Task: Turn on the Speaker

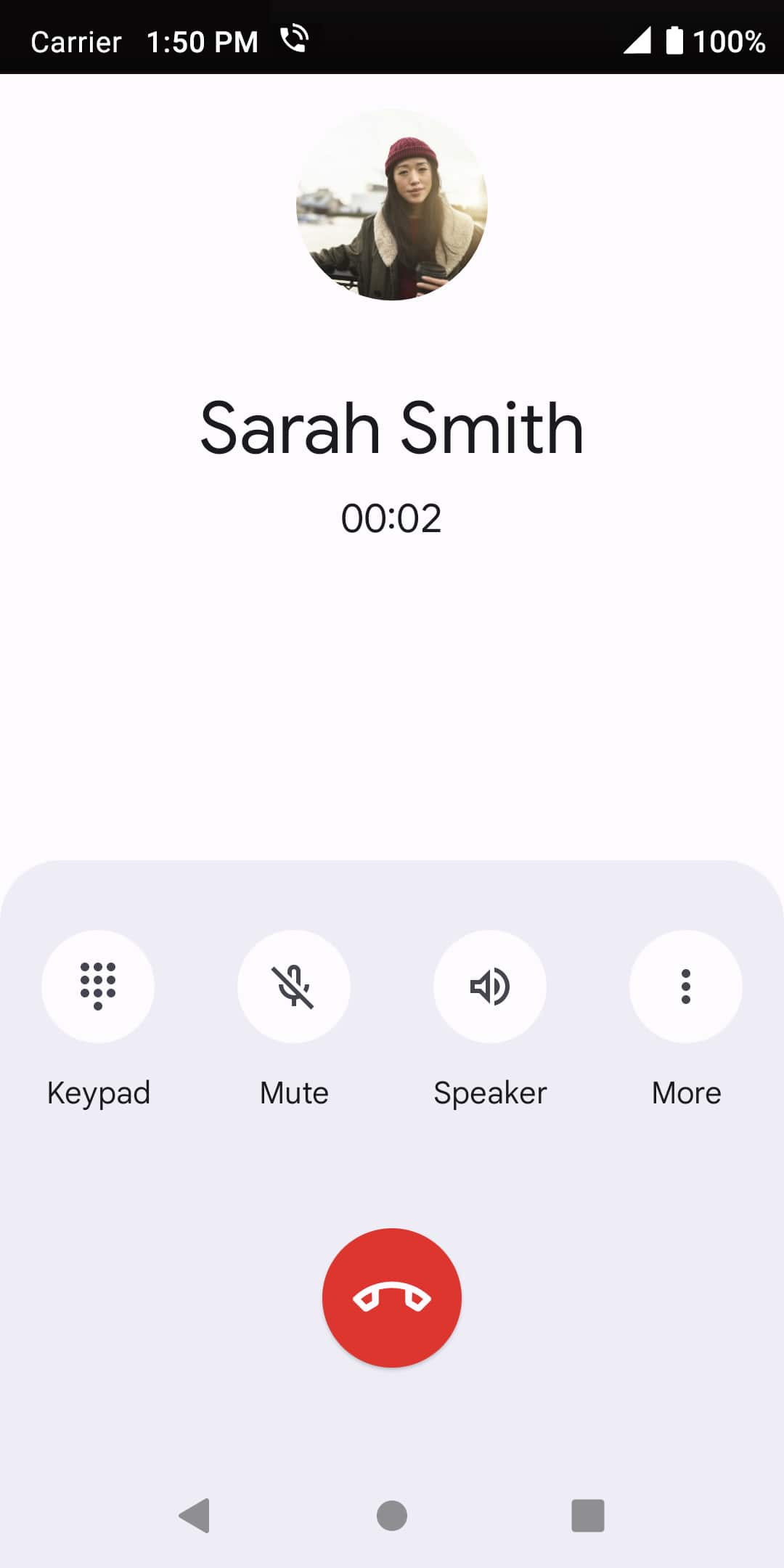Action: point(490,987)
